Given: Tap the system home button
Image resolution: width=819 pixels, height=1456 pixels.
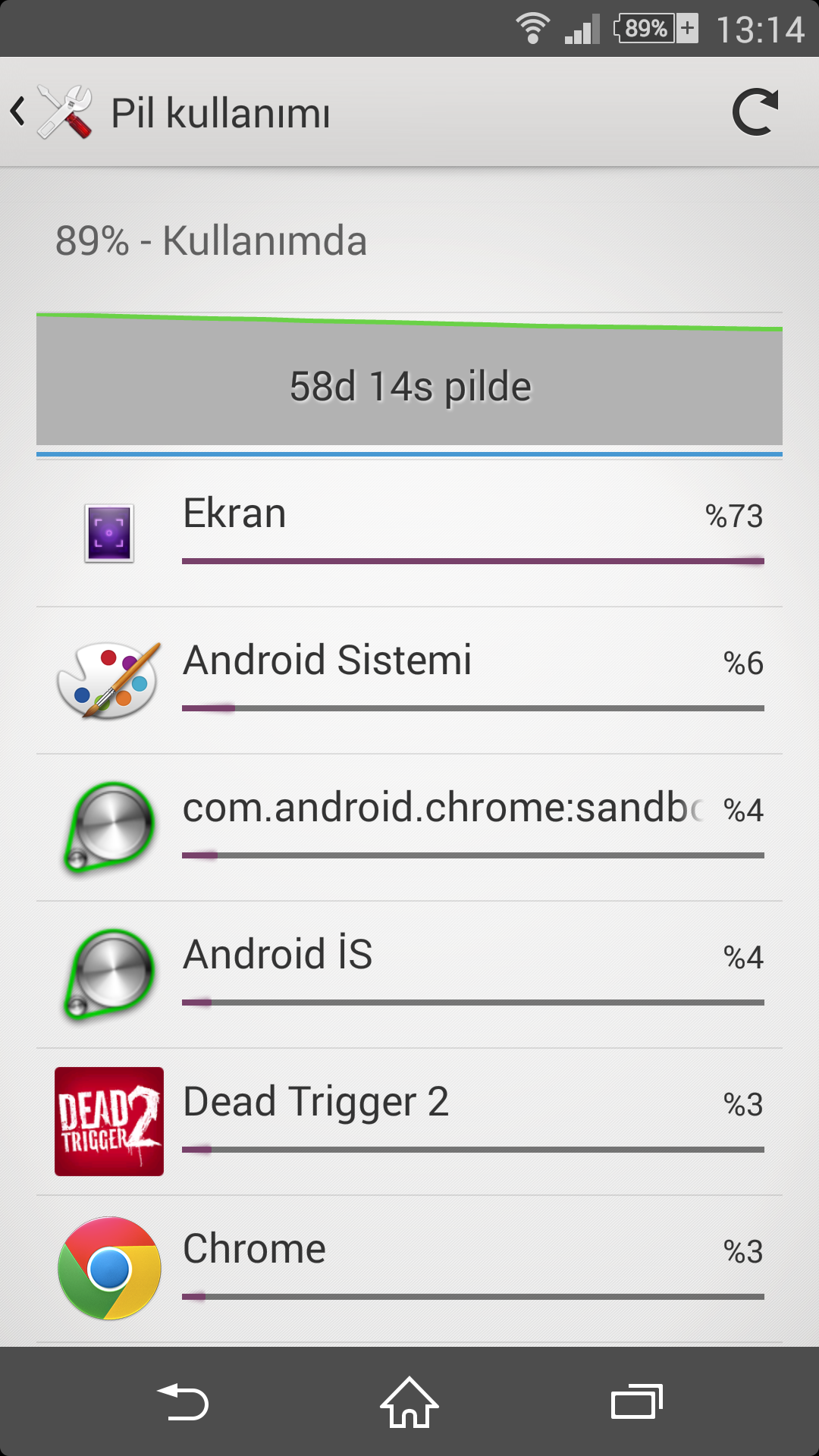Looking at the screenshot, I should (409, 1402).
